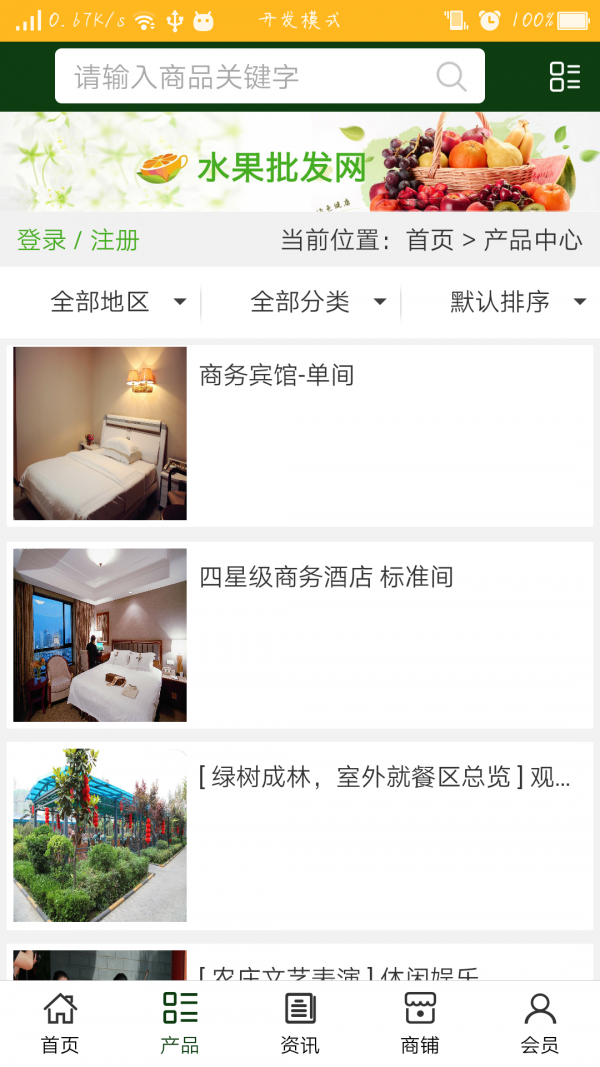Switch to the 资讯 news tab
The height and width of the screenshot is (1067, 600).
(300, 1023)
